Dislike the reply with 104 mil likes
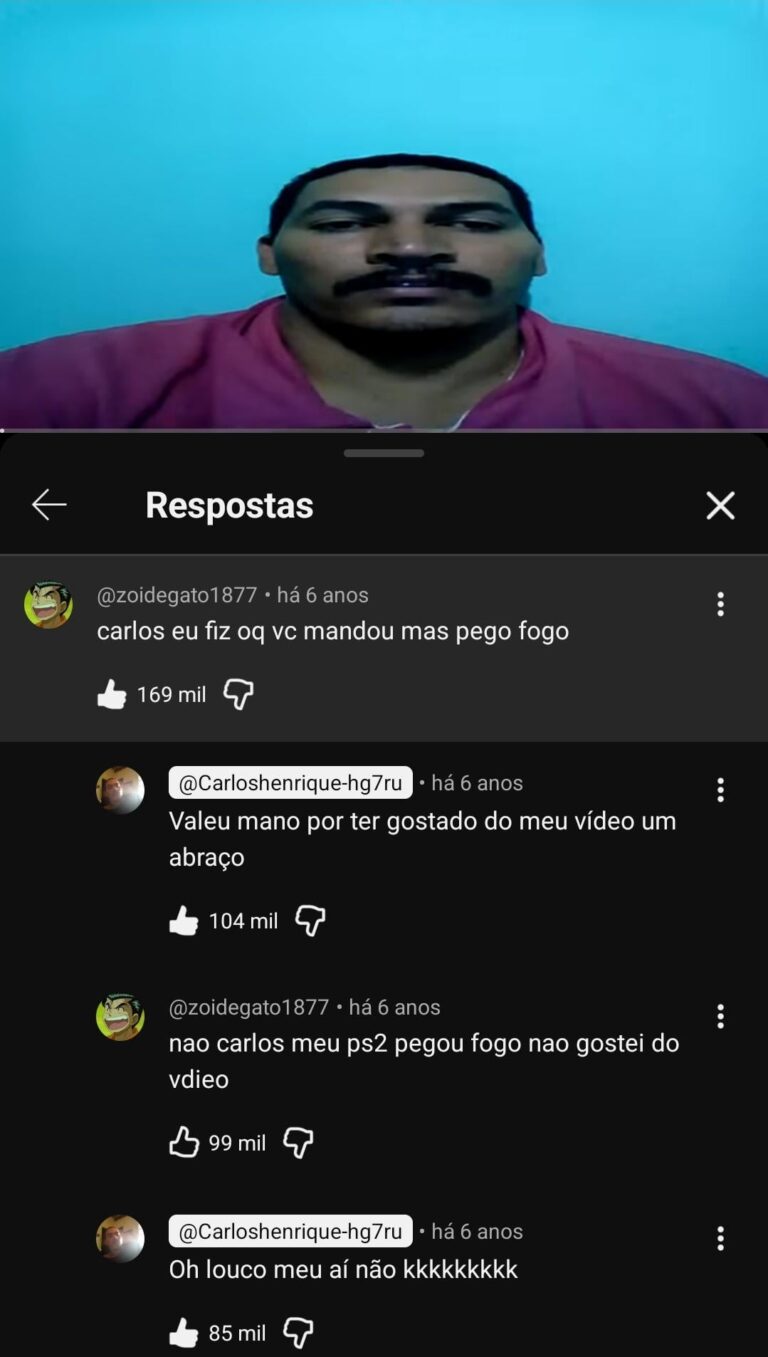 pyautogui.click(x=310, y=920)
